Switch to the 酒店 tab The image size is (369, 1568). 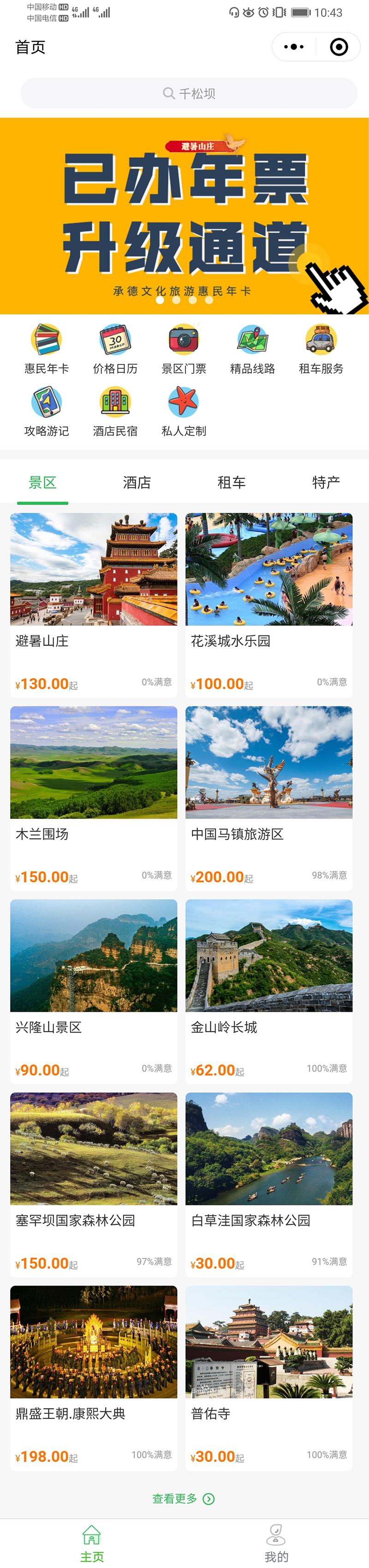(137, 483)
